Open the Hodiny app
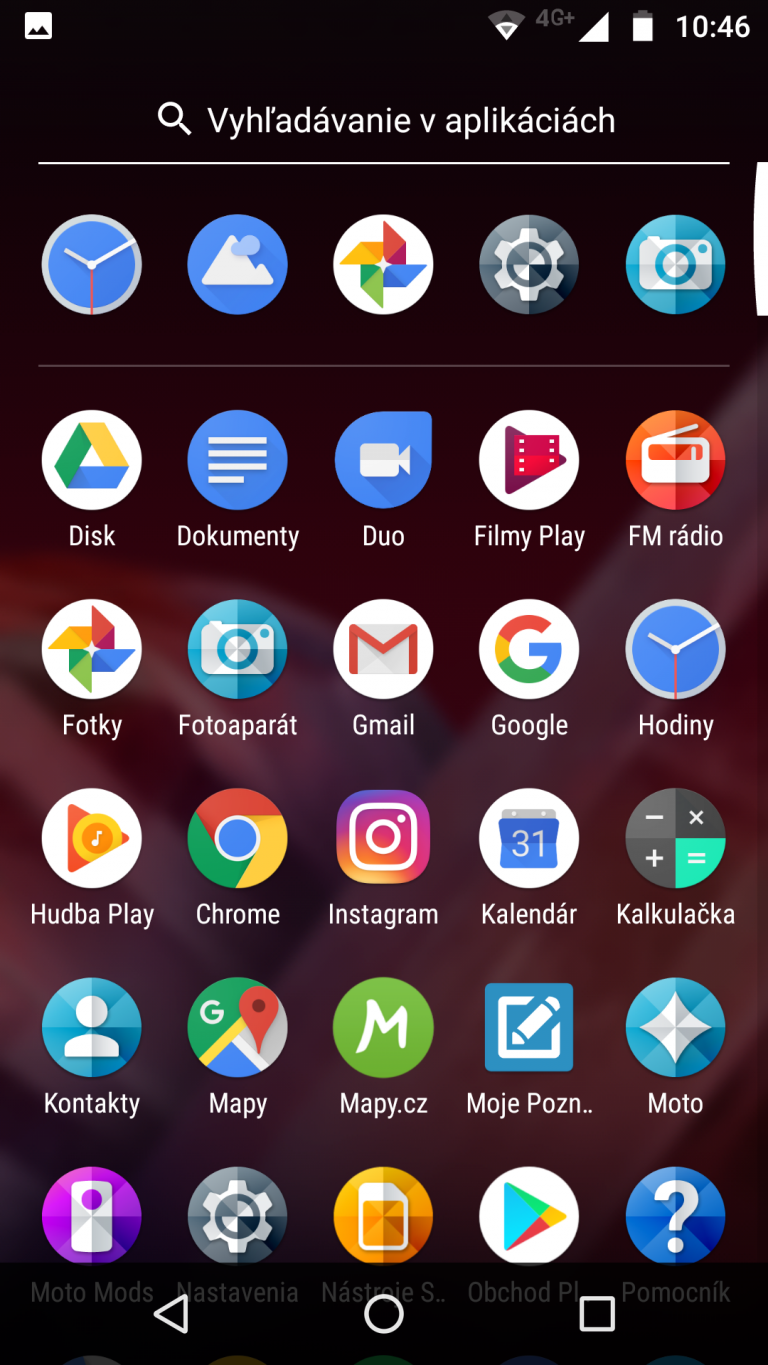 [x=675, y=650]
